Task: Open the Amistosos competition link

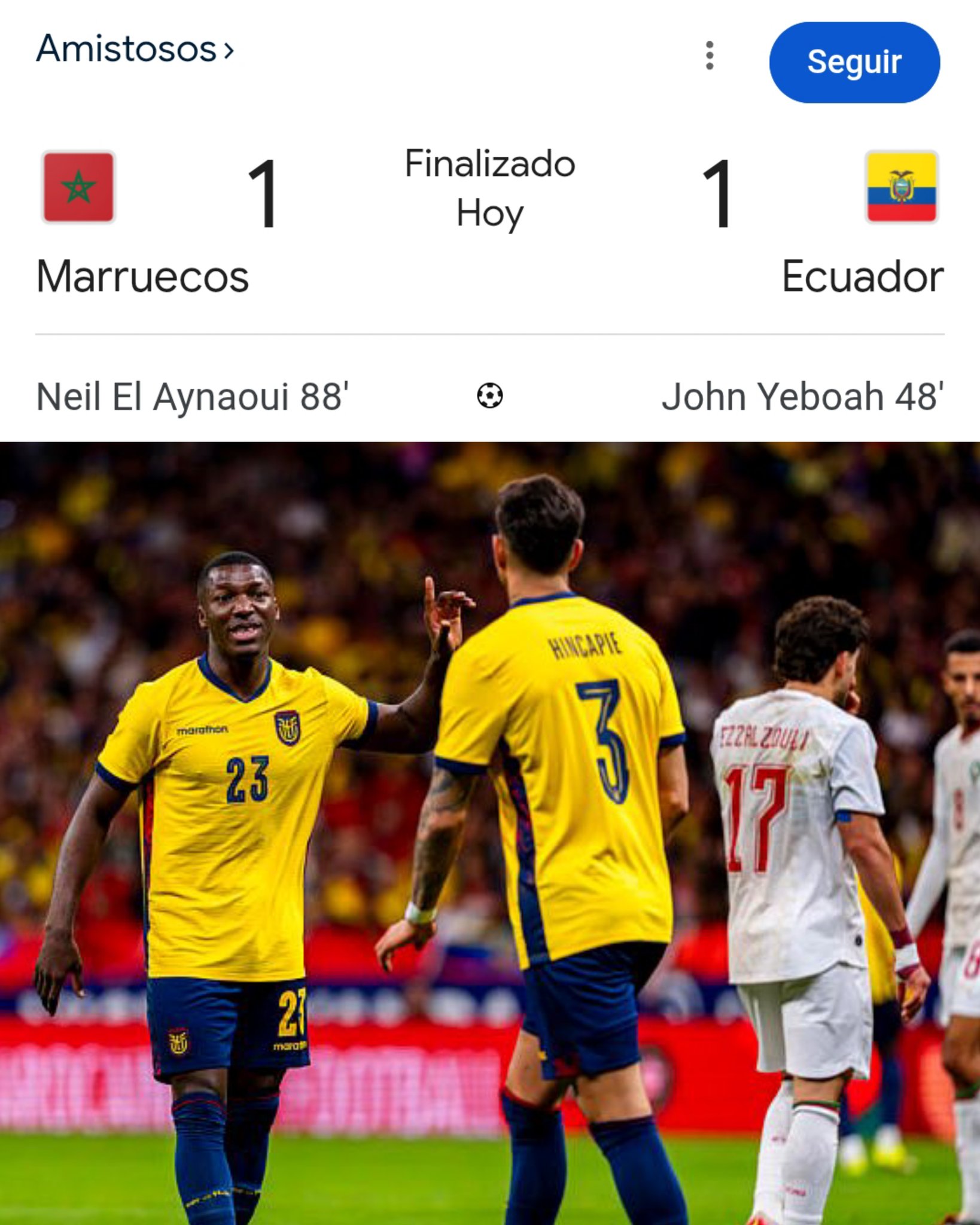Action: (x=135, y=49)
